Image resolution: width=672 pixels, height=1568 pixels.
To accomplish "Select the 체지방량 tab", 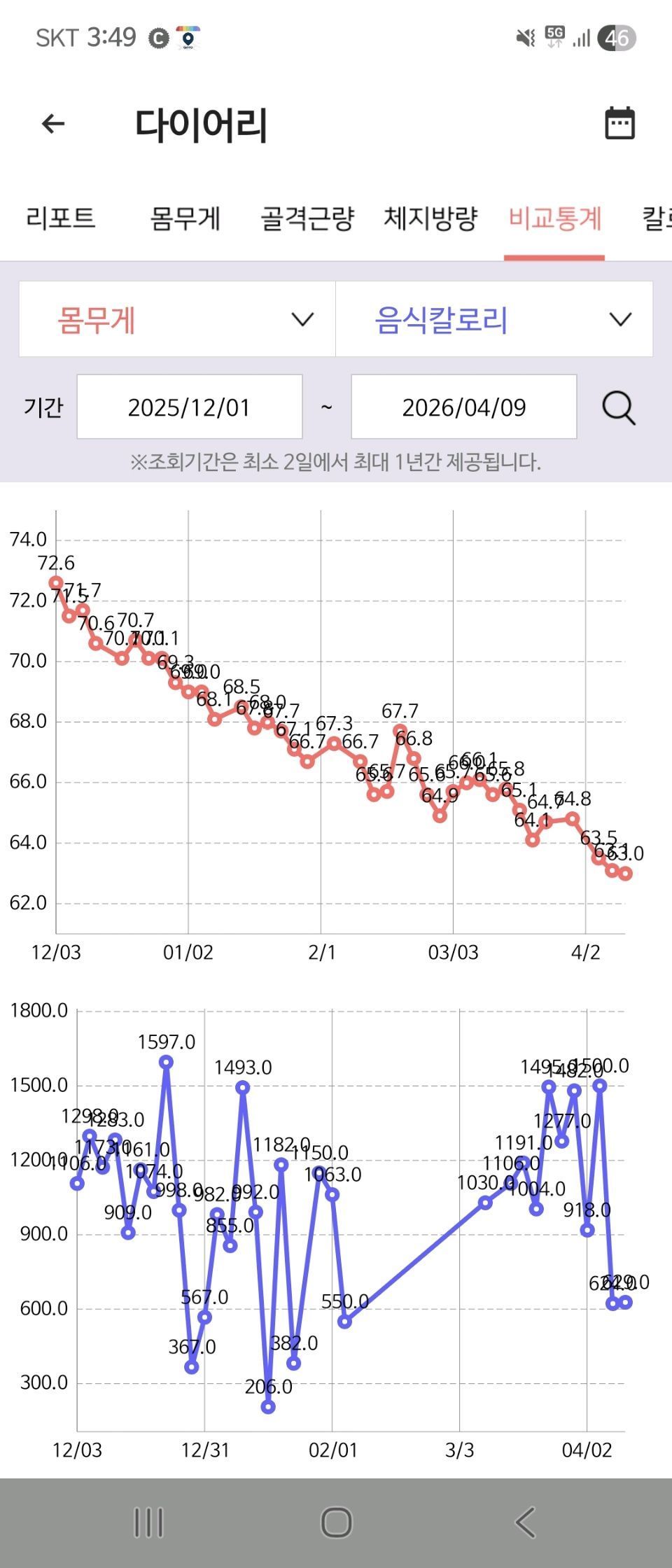I will 430,218.
